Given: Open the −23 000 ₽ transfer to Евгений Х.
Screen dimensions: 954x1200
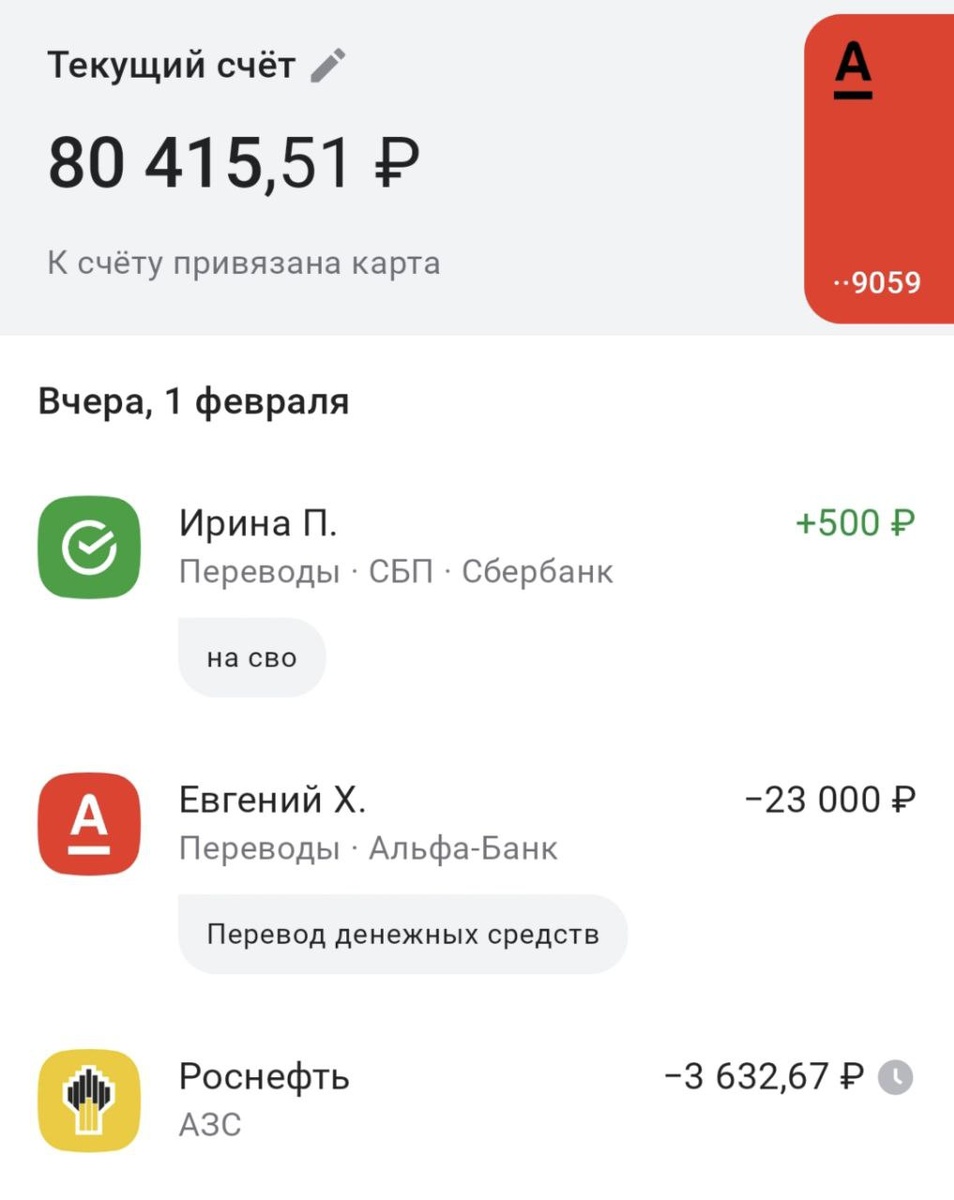Looking at the screenshot, I should tap(477, 872).
